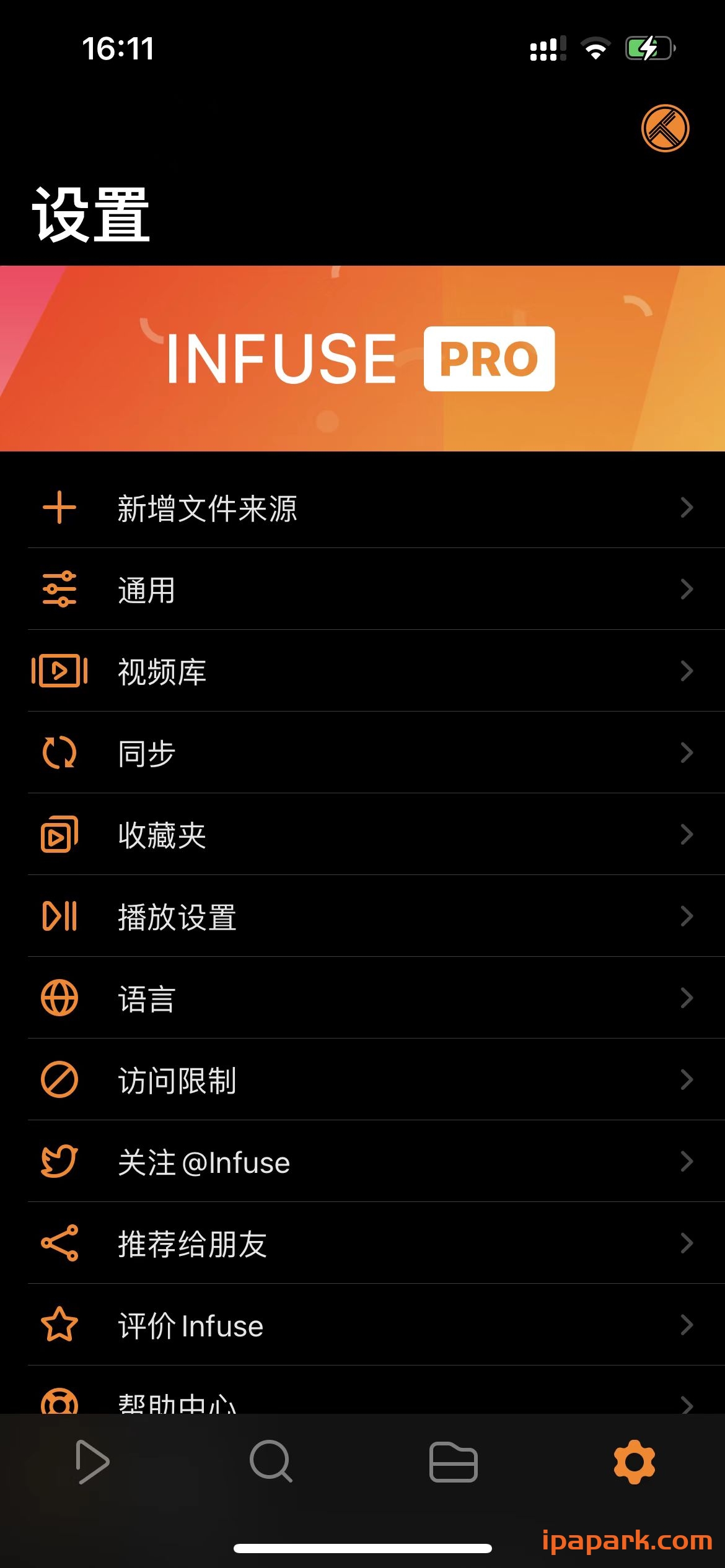The width and height of the screenshot is (725, 1568).
Task: Open the INFUSE PRO banner
Action: coord(362,359)
